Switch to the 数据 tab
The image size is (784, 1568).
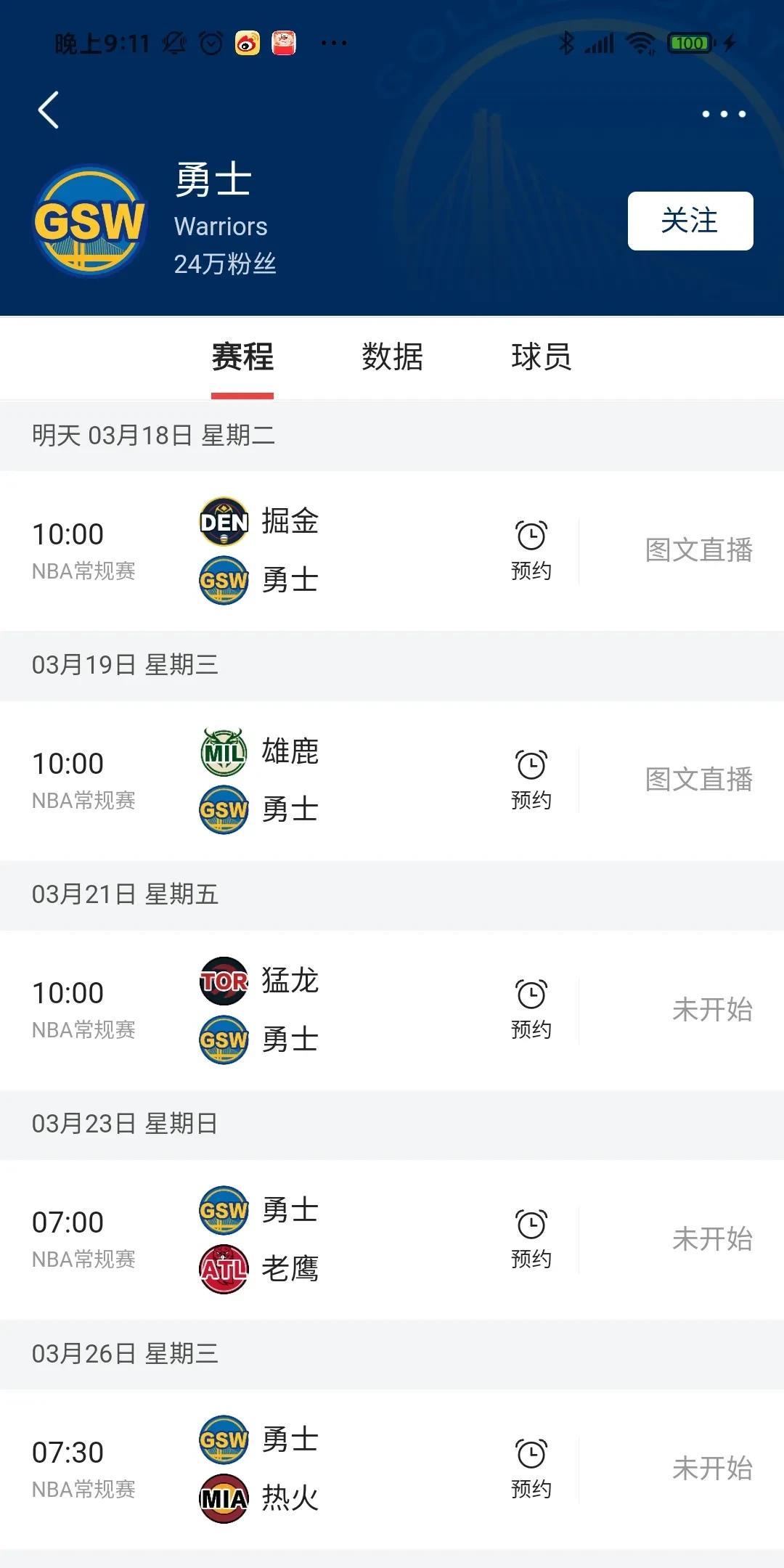(392, 357)
